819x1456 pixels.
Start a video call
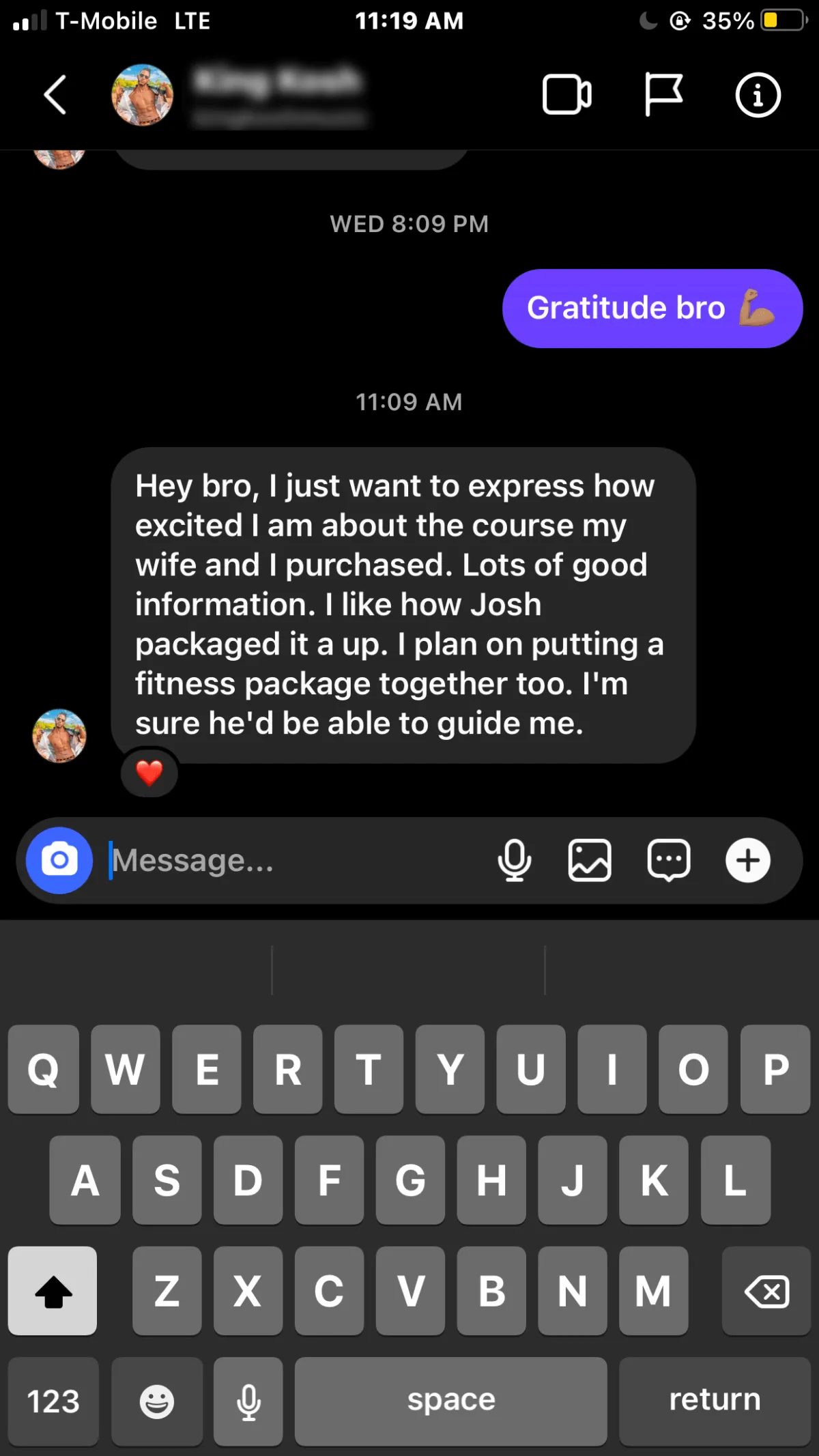click(566, 94)
